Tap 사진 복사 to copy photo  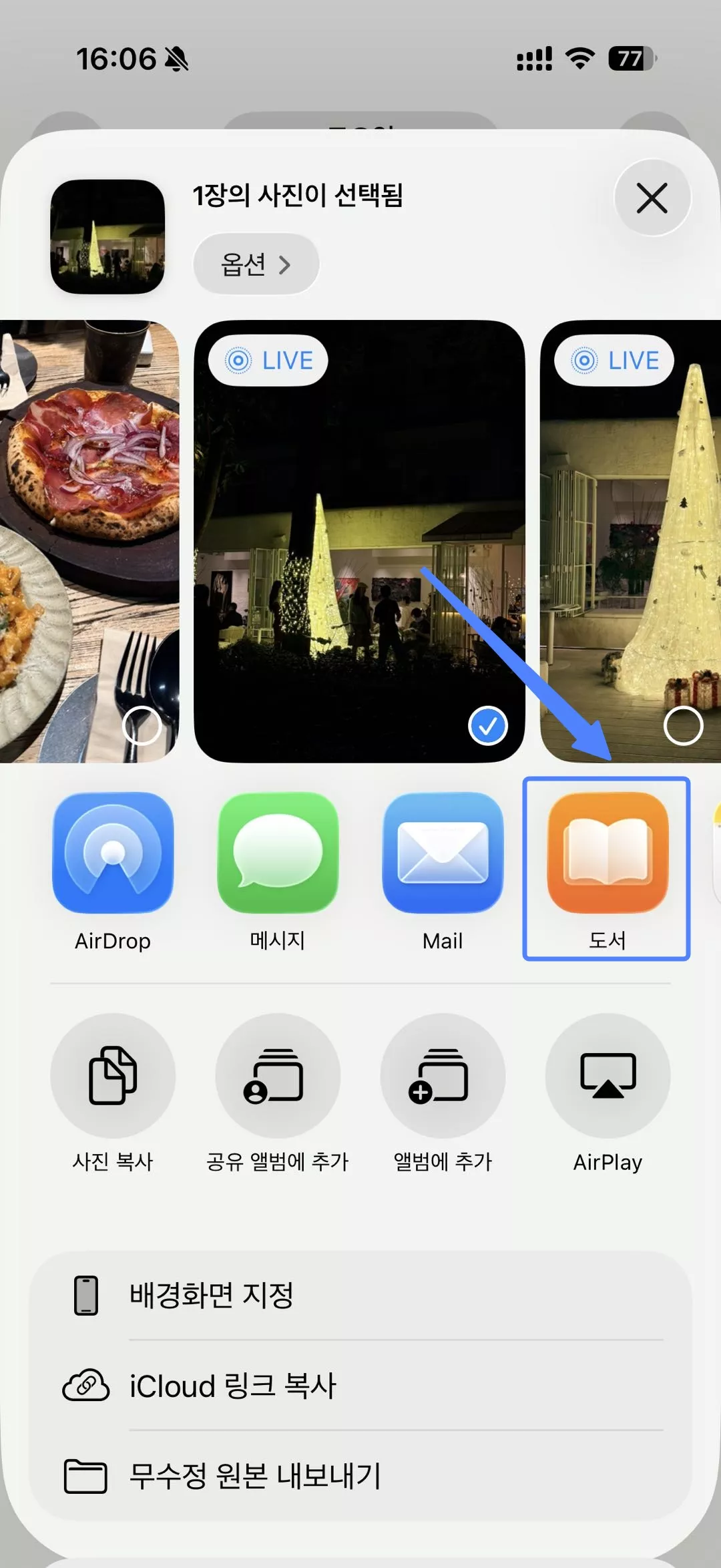(113, 1075)
